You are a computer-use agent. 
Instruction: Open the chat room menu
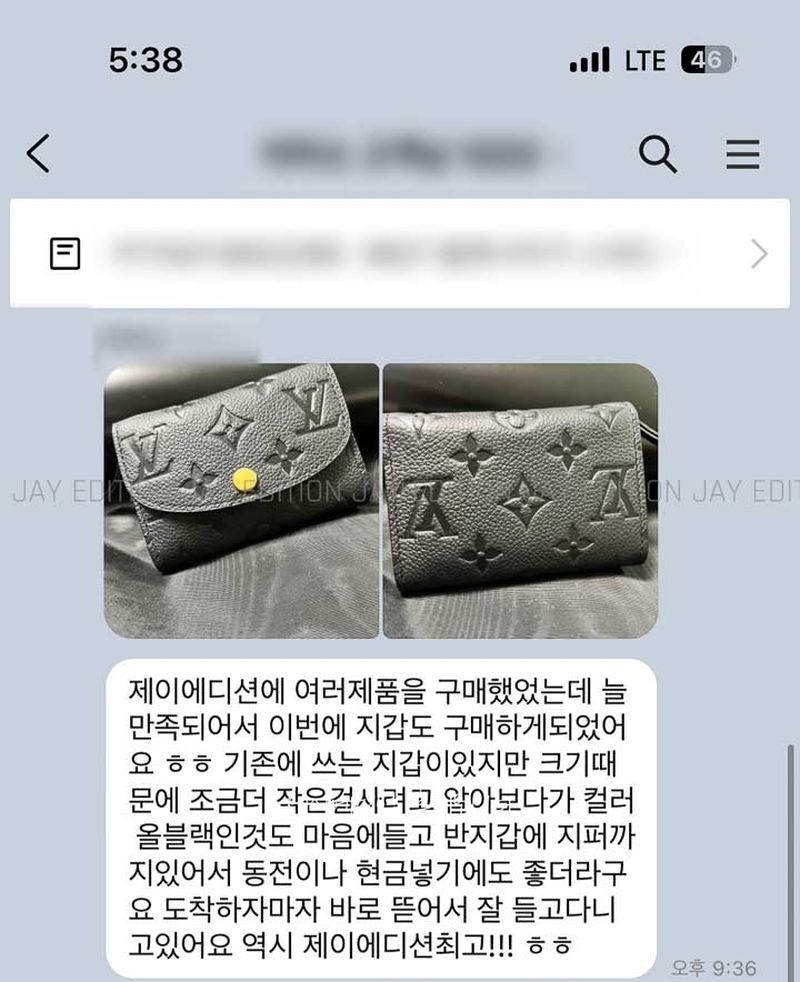click(742, 155)
